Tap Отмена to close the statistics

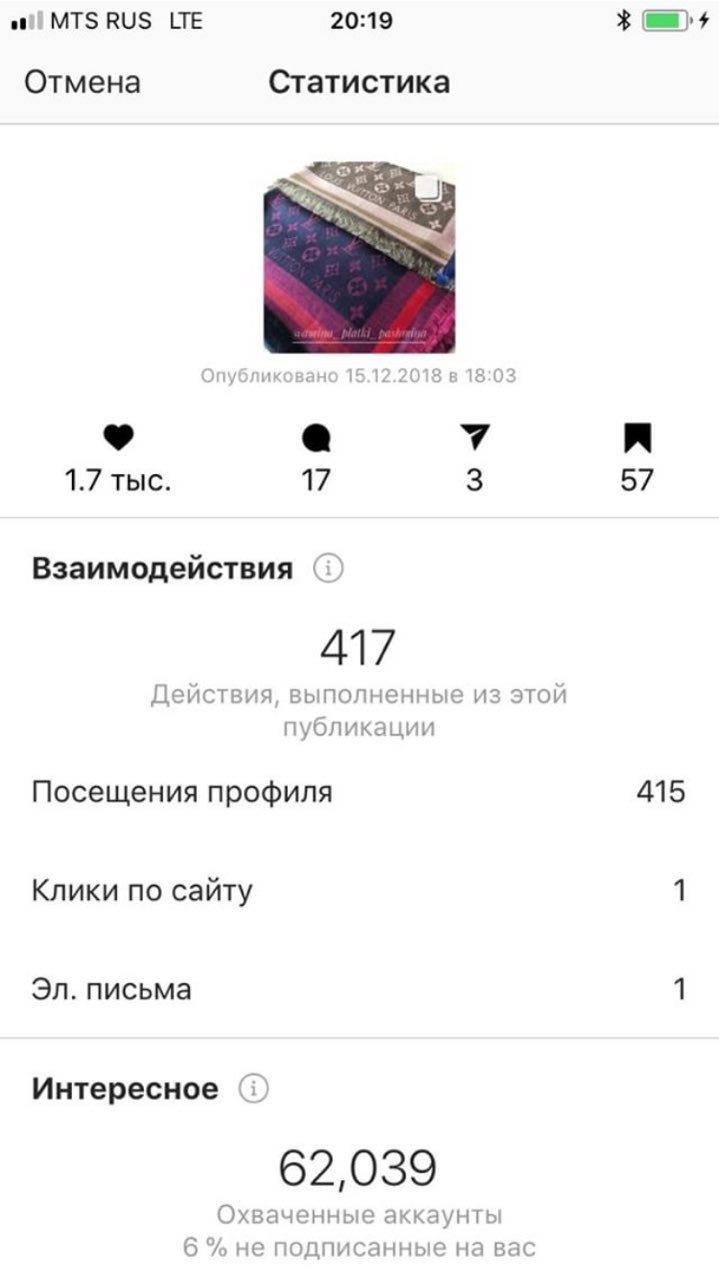pos(82,82)
